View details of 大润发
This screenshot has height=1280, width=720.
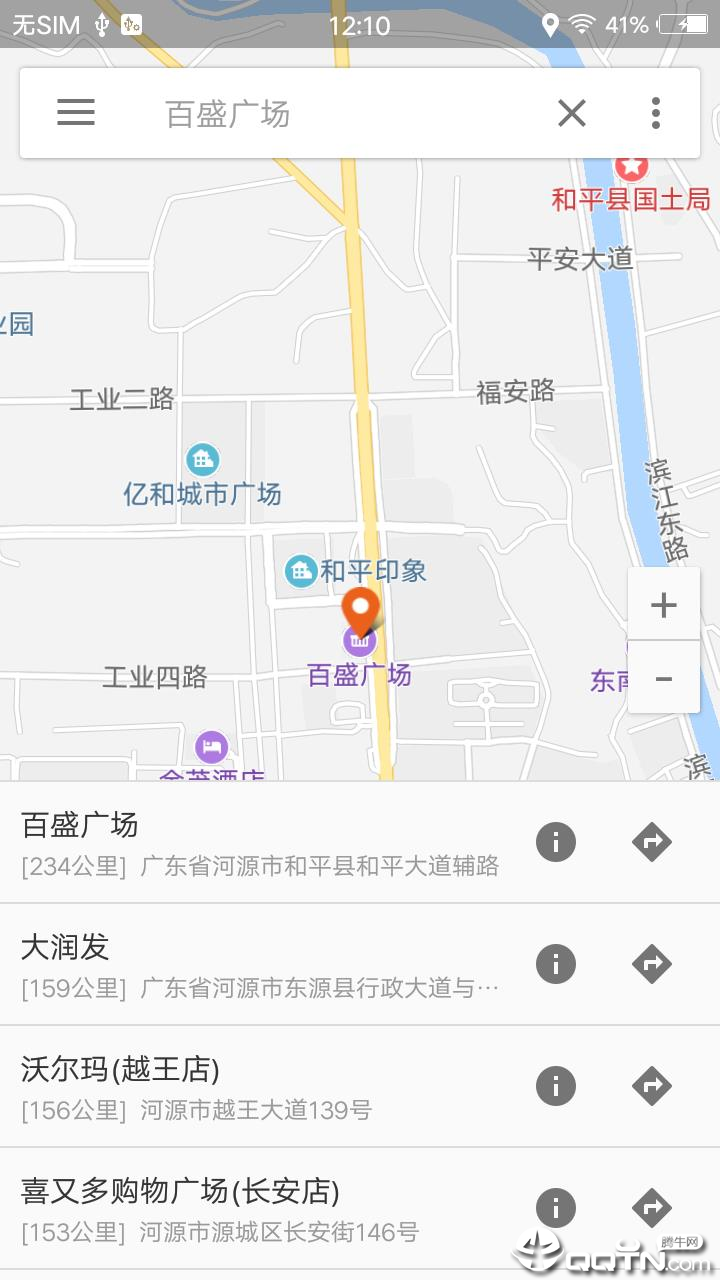pos(556,965)
